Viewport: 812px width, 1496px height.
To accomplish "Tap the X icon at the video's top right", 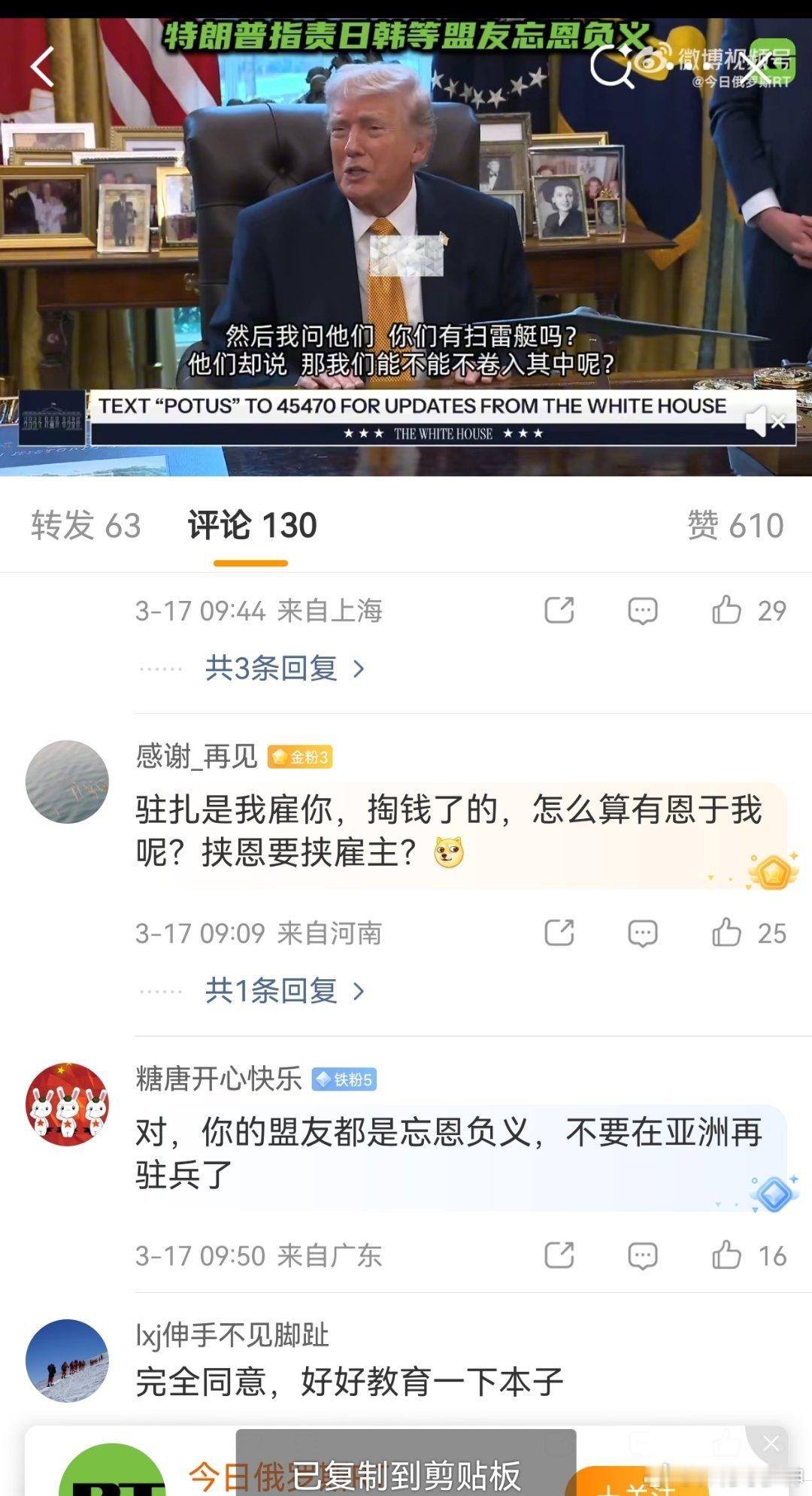I will pyautogui.click(x=756, y=68).
